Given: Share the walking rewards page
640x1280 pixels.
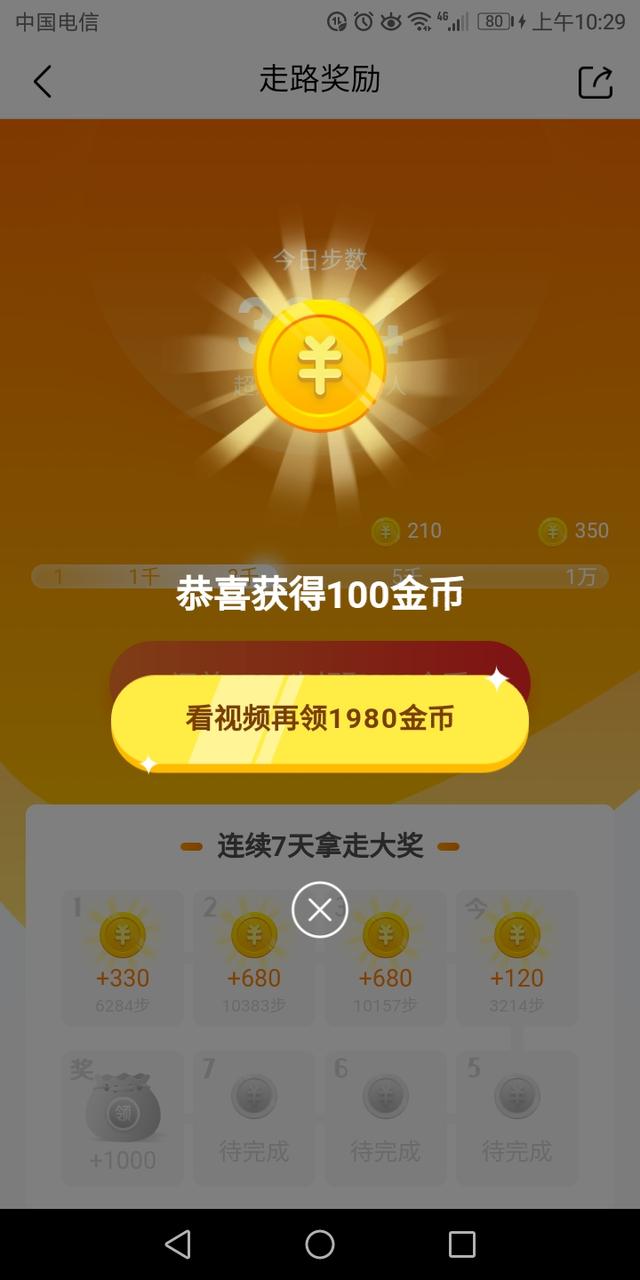Looking at the screenshot, I should (x=595, y=81).
